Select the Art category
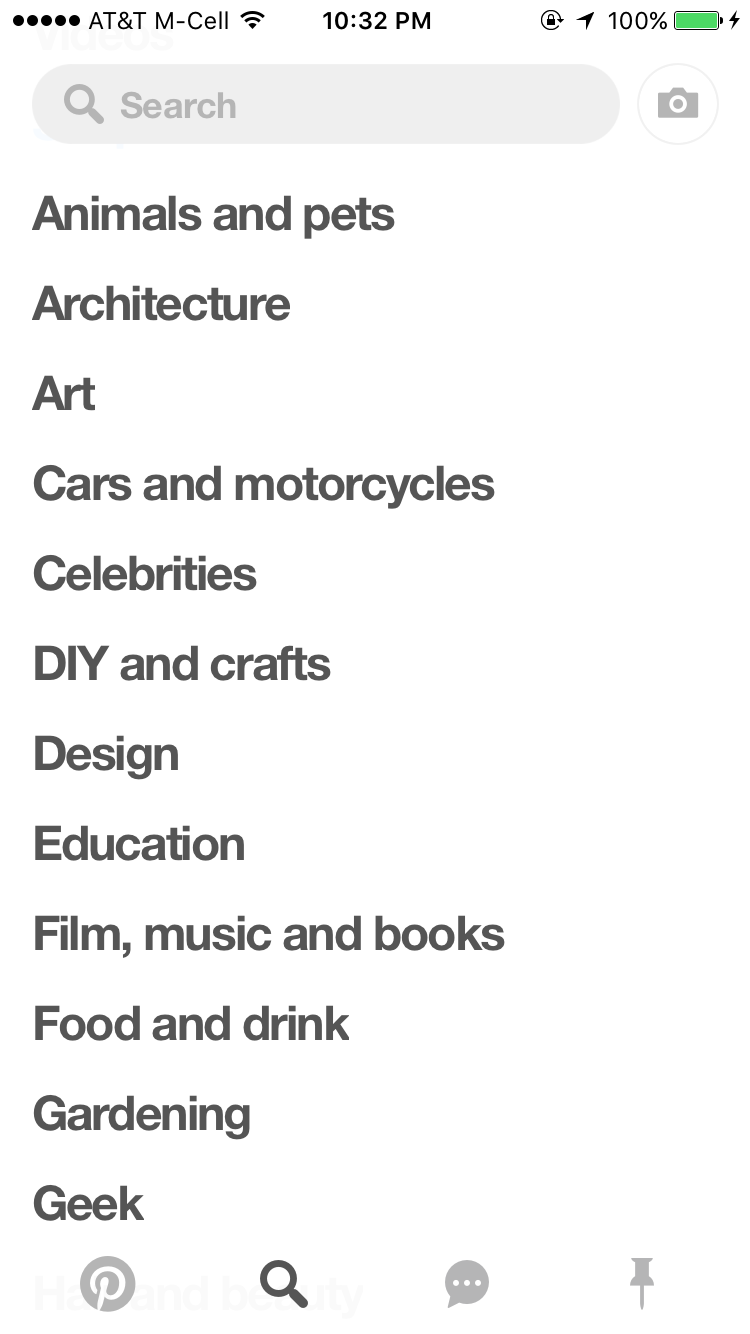Image resolution: width=750 pixels, height=1334 pixels. click(64, 394)
